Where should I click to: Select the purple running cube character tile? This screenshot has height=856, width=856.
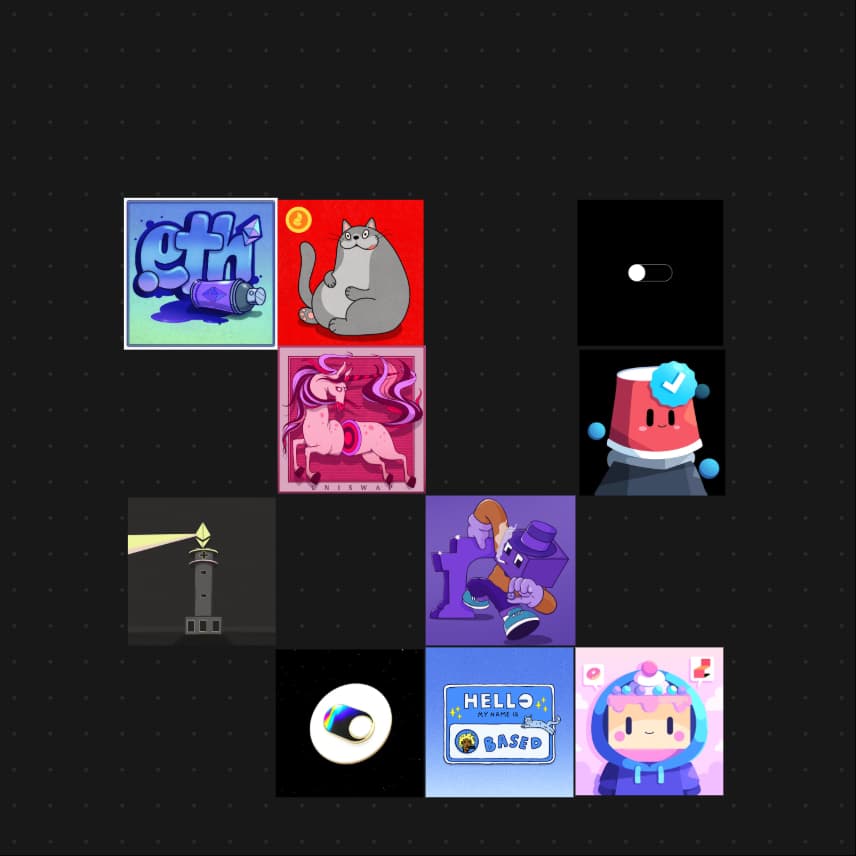point(500,570)
